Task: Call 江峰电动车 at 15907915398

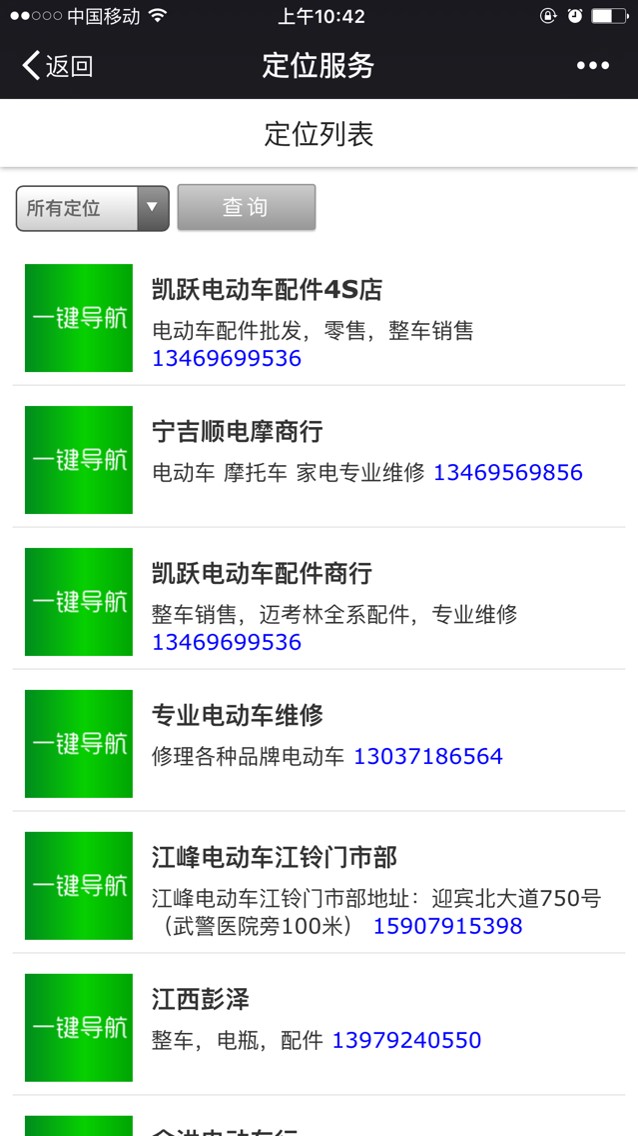Action: point(447,926)
